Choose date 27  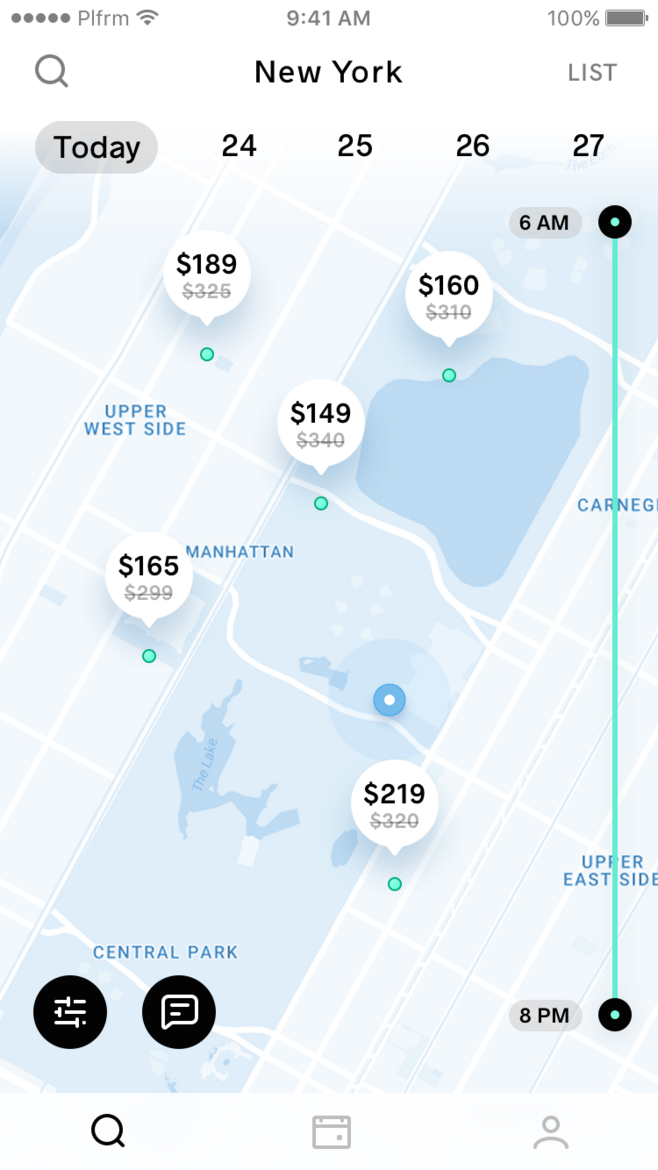point(589,146)
